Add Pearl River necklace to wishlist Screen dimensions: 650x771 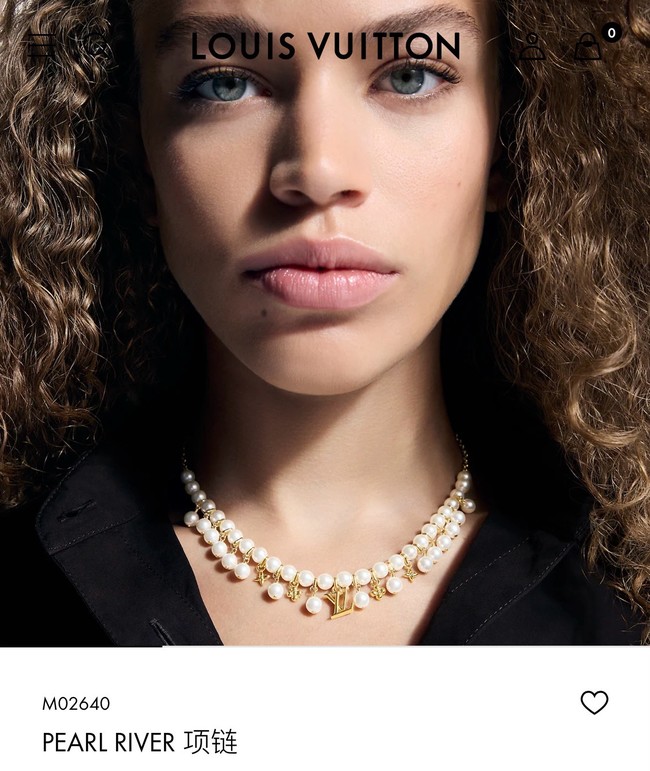tap(594, 703)
